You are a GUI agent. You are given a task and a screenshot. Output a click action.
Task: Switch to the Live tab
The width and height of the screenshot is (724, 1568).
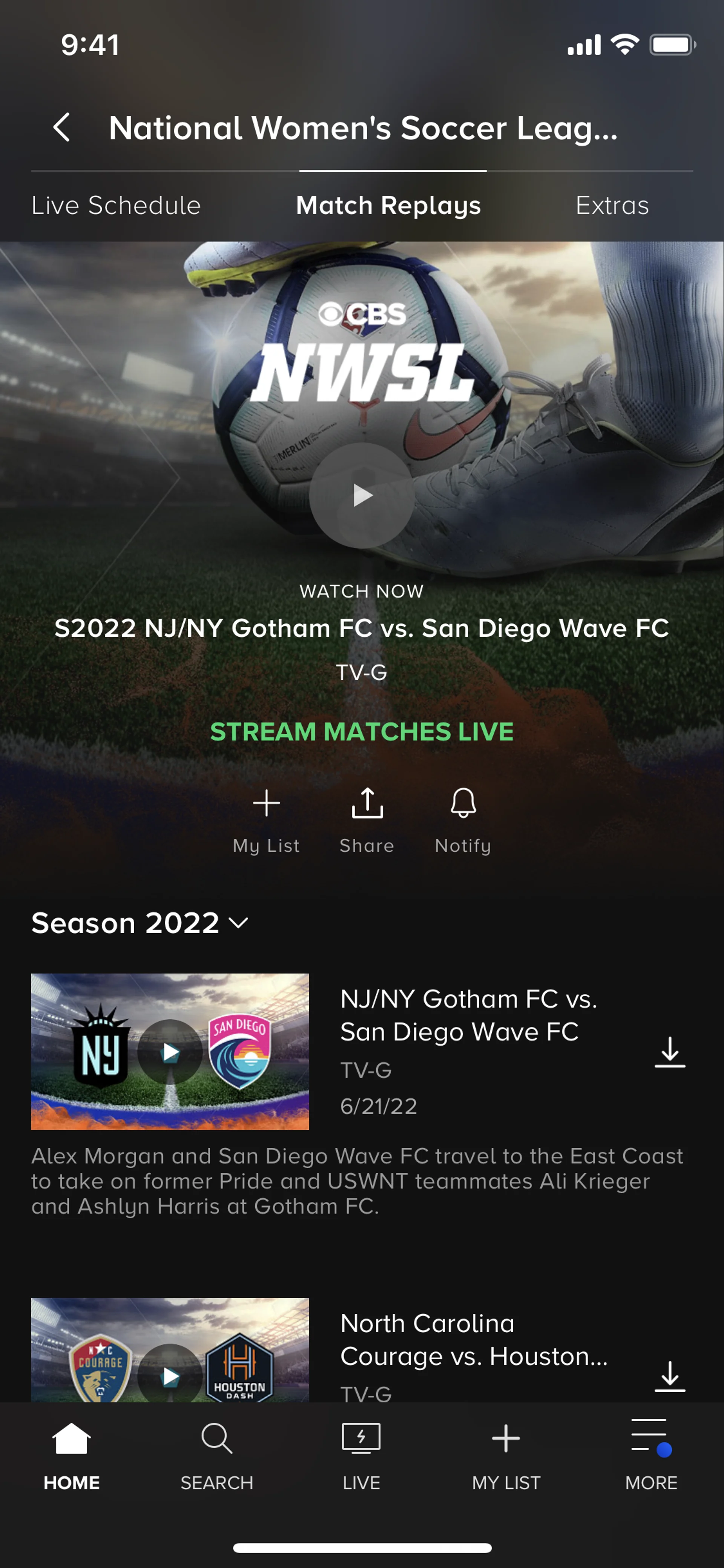[x=361, y=1455]
